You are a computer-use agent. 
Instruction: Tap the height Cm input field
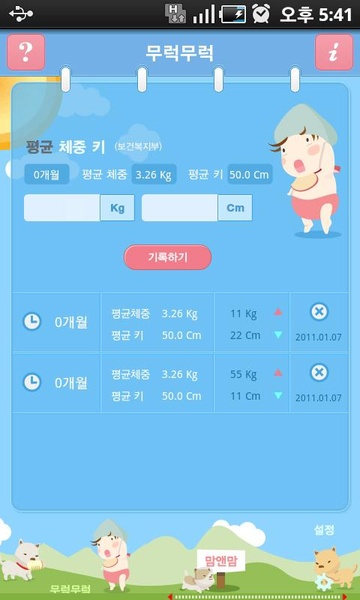(x=180, y=208)
